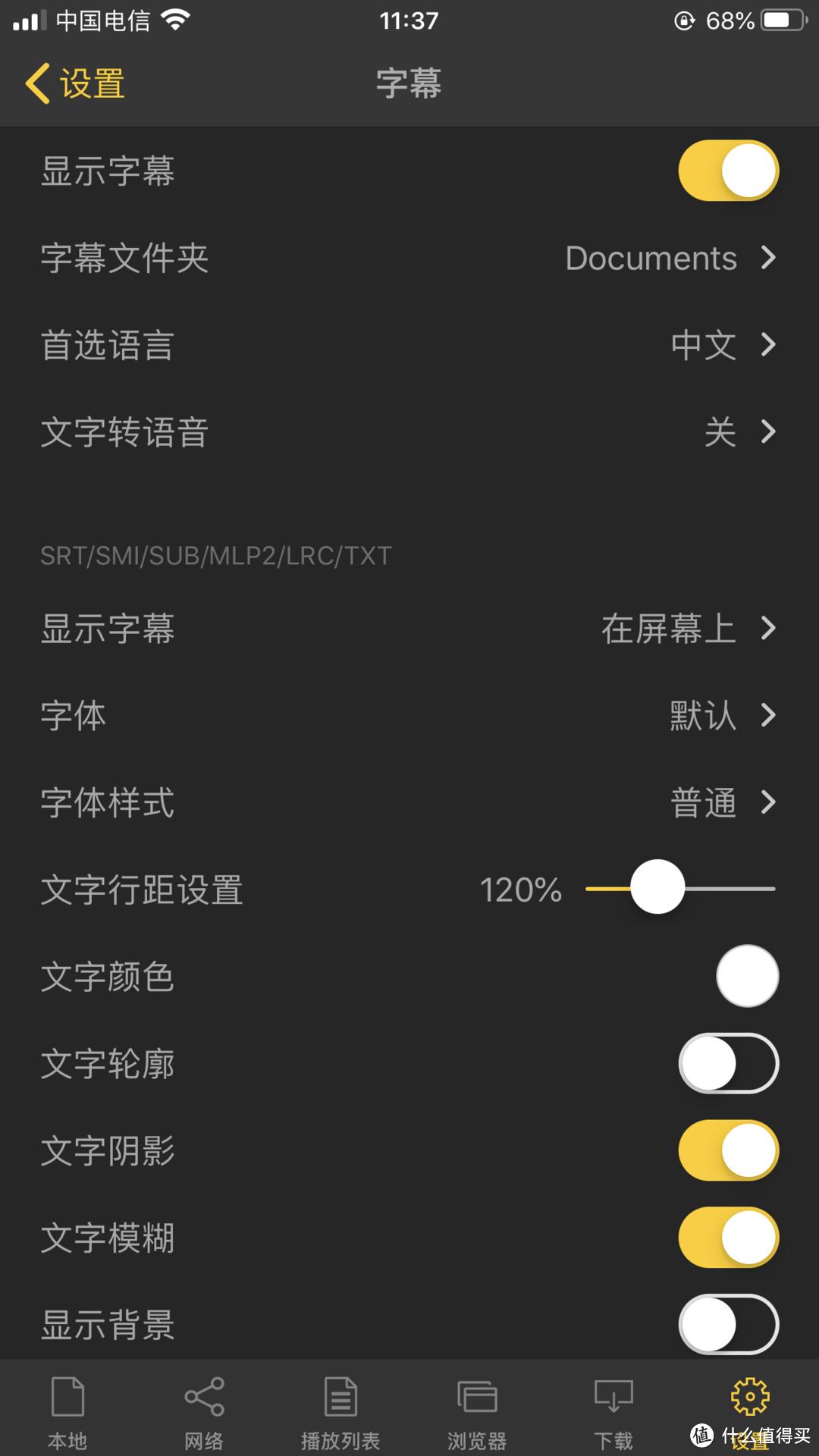Enable 显示背景
Viewport: 819px width, 1456px height.
point(728,1324)
